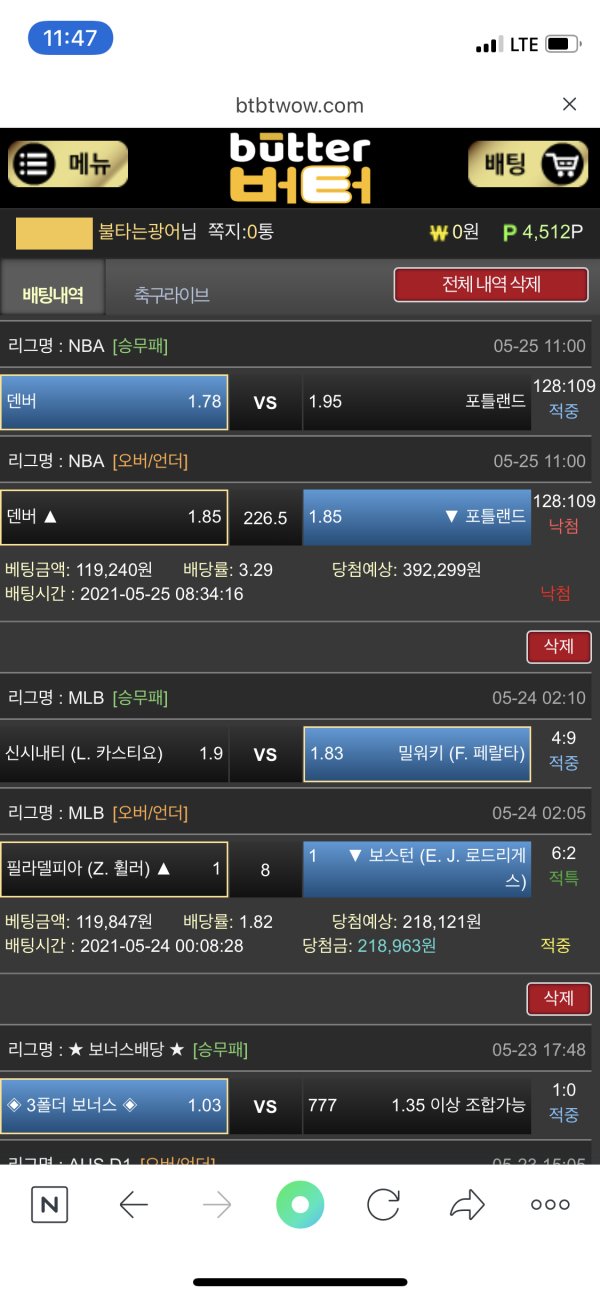Screen dimensions: 600x1299
Task: Delete the 05-25 NBA bet record with its 삭제 button
Action: coord(558,646)
